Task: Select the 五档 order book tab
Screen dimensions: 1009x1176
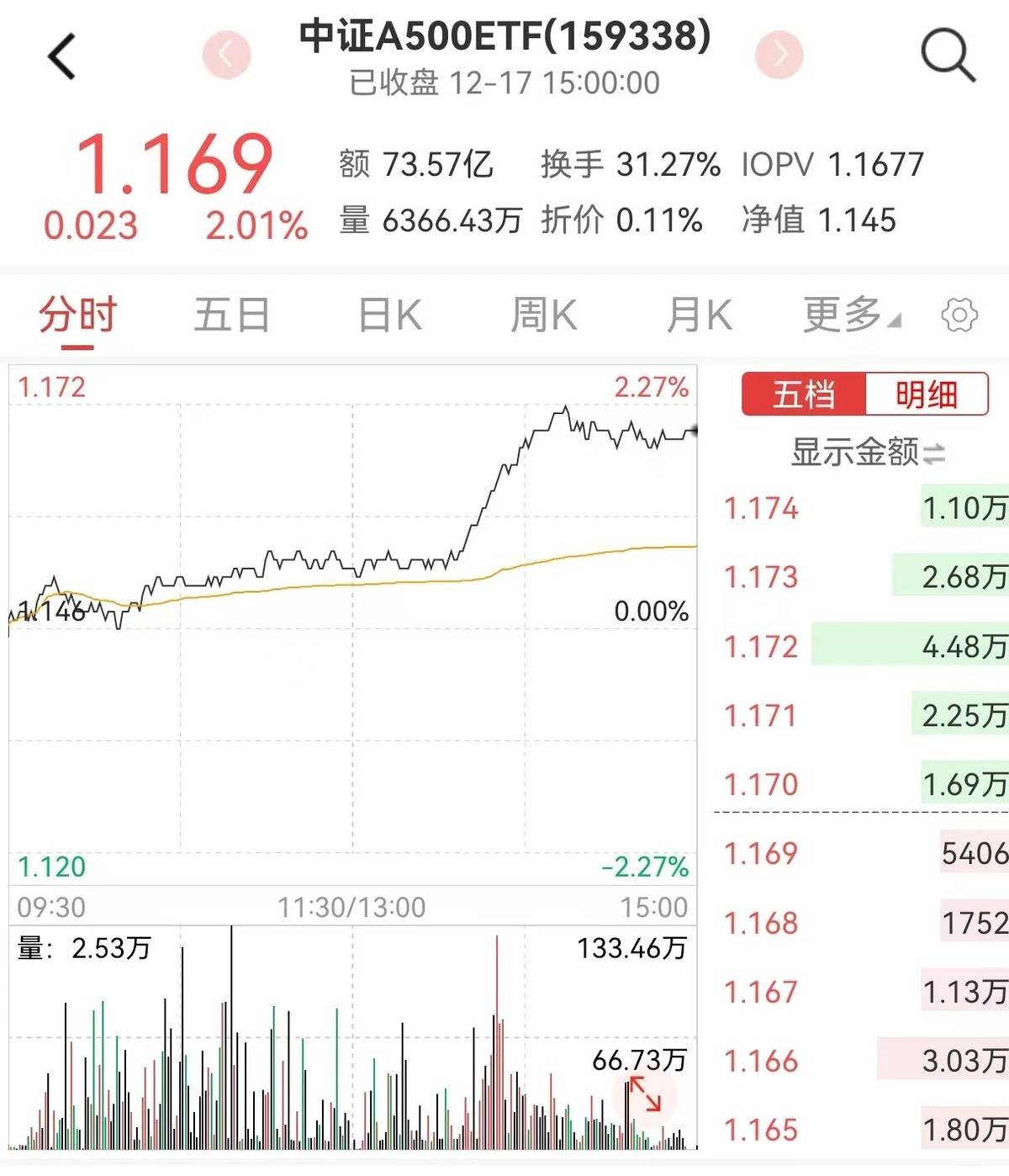Action: [804, 395]
